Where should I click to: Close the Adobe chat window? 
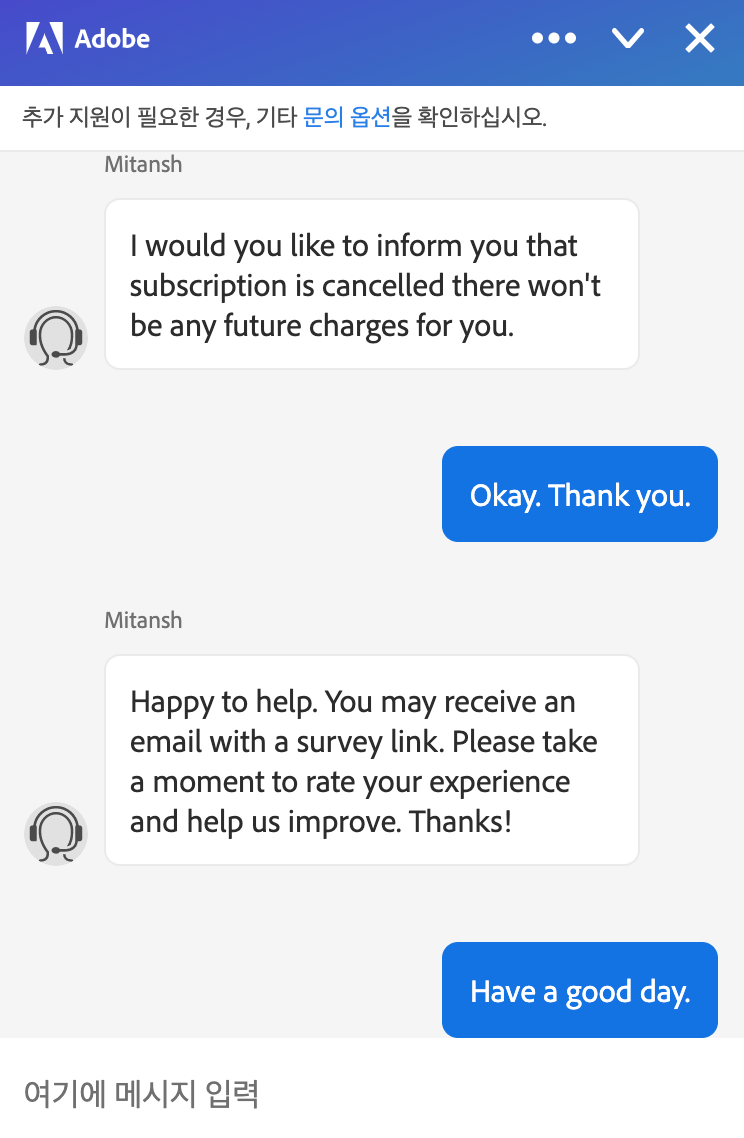click(x=700, y=39)
